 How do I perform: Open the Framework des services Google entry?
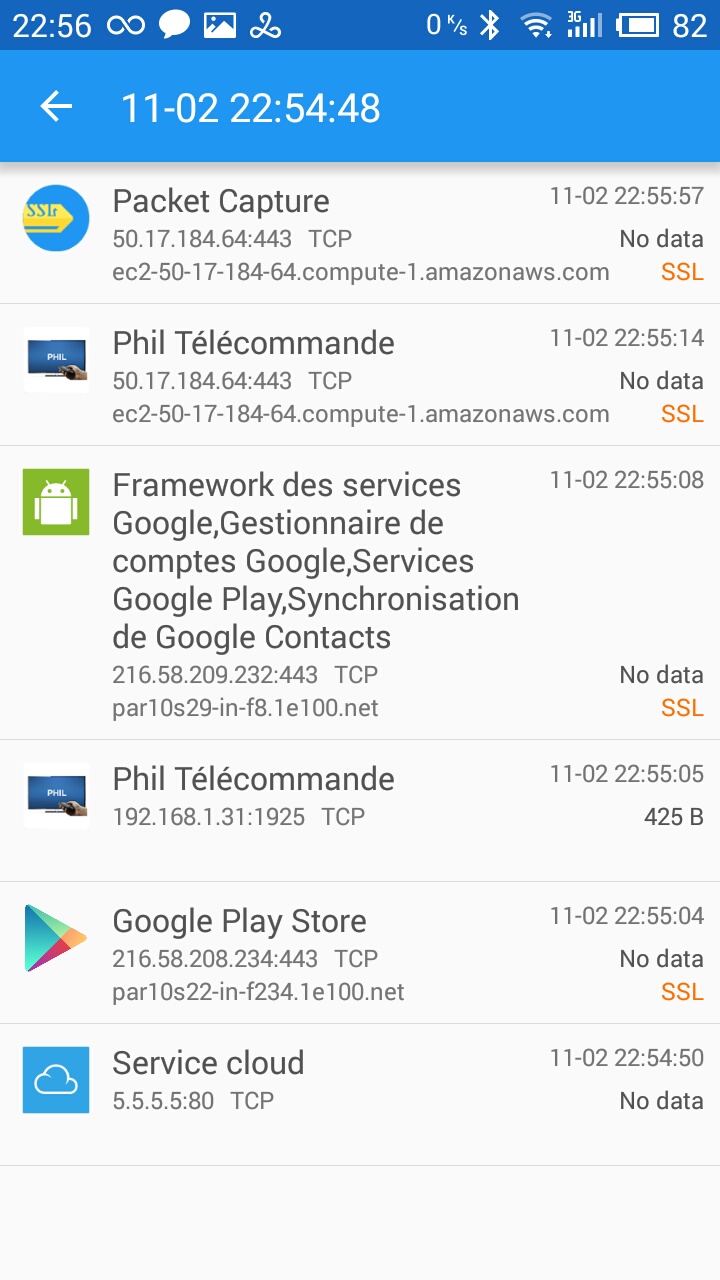[360, 594]
